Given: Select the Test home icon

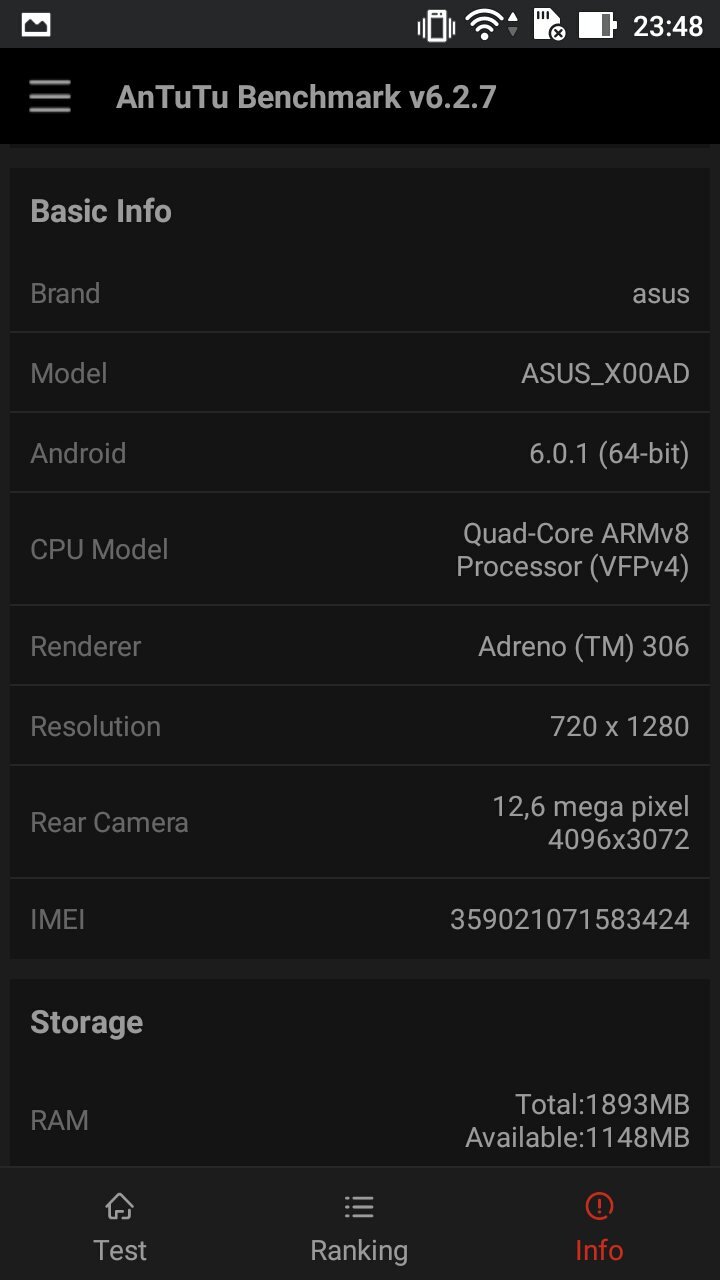Looking at the screenshot, I should pyautogui.click(x=119, y=1207).
